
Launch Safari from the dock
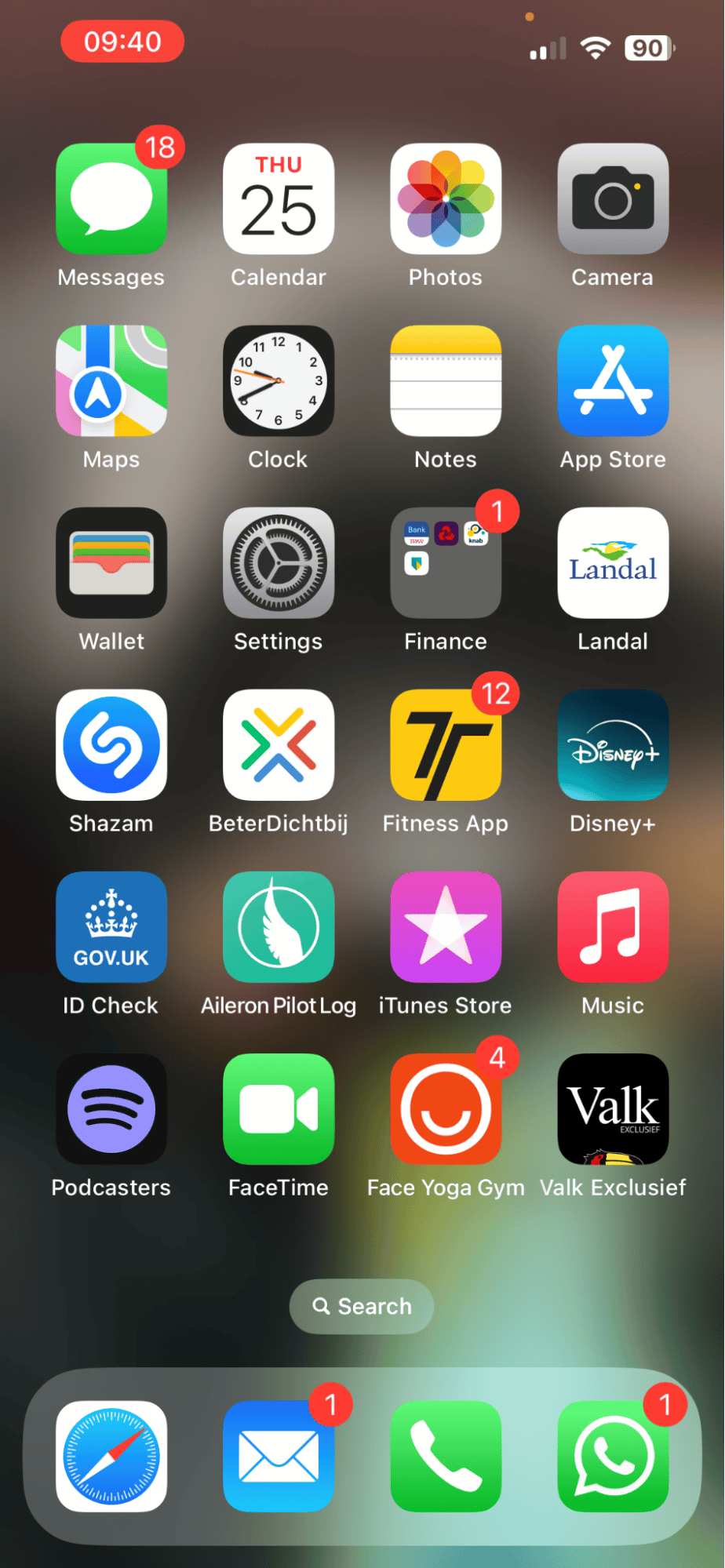111,1455
